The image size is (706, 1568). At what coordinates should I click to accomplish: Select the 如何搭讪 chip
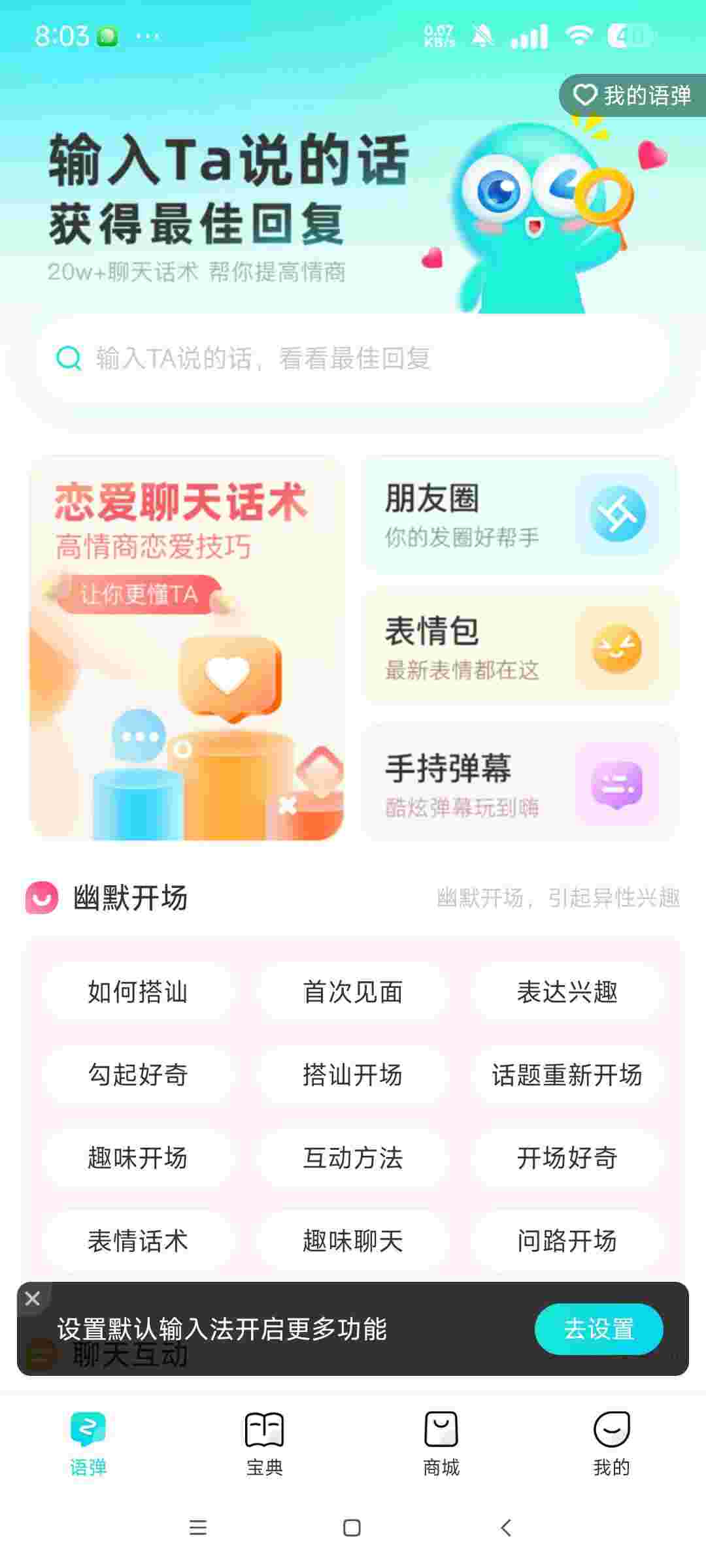pos(138,992)
